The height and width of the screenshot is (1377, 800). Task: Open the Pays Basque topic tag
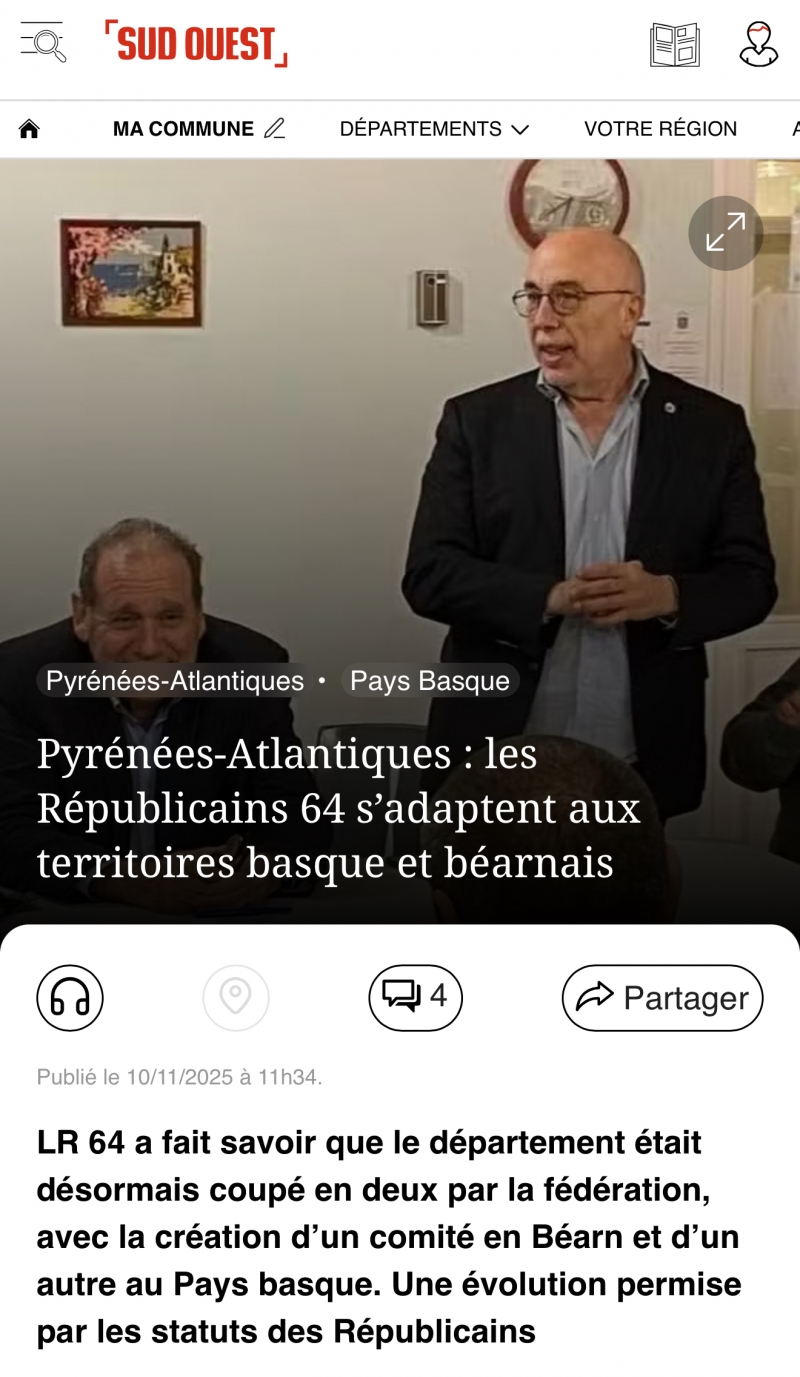pos(430,681)
